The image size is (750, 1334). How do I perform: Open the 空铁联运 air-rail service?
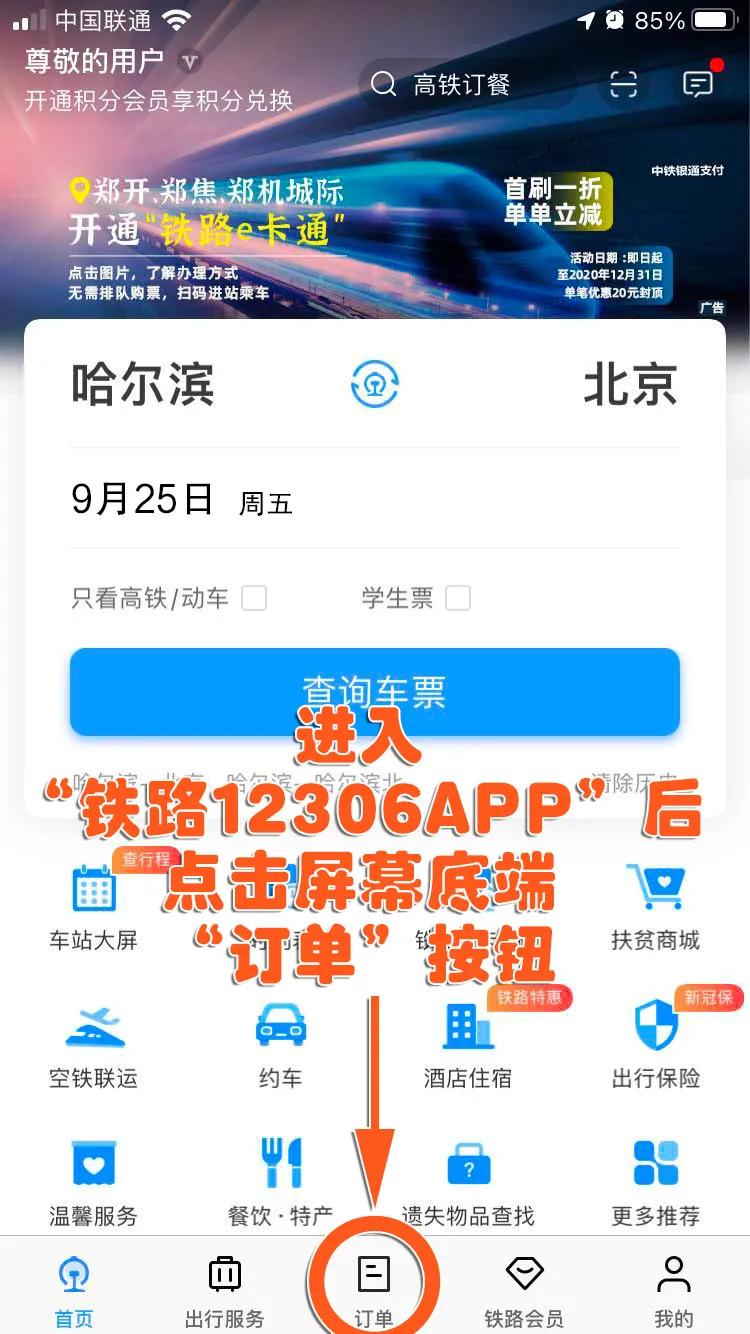(93, 1045)
